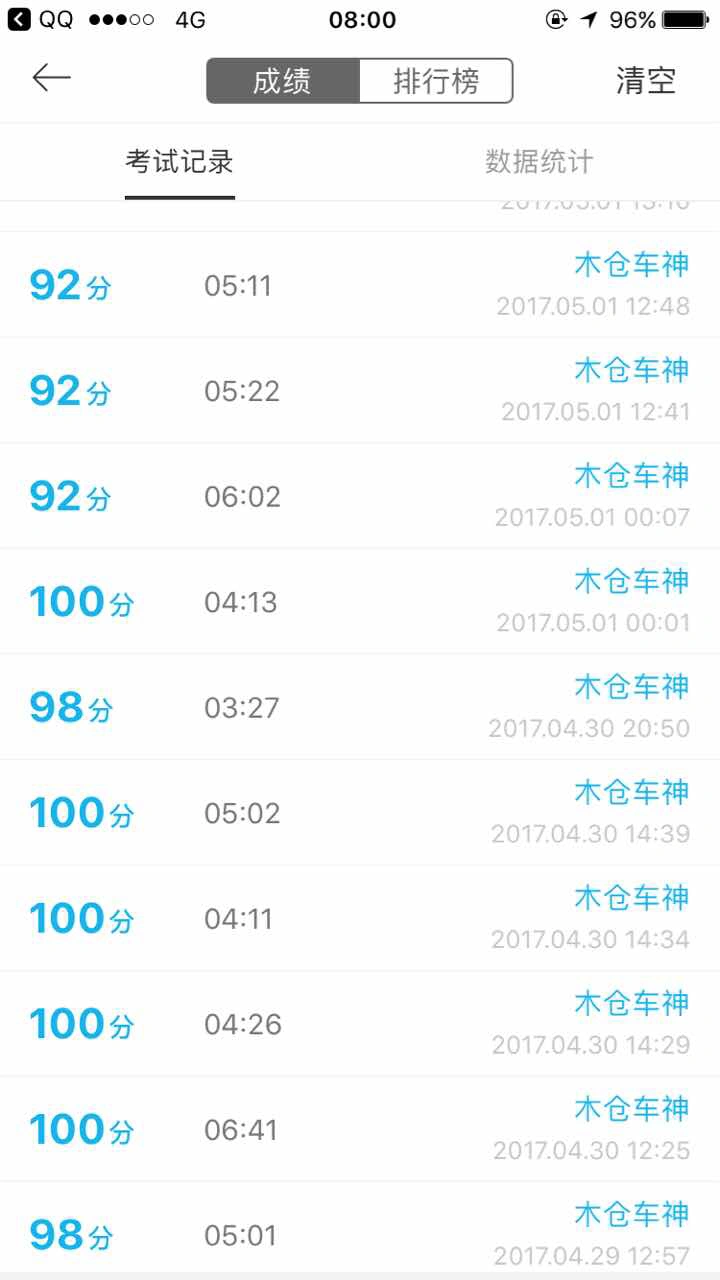This screenshot has height=1280, width=720.
Task: Return to QQ via status bar link
Action: coord(40,19)
